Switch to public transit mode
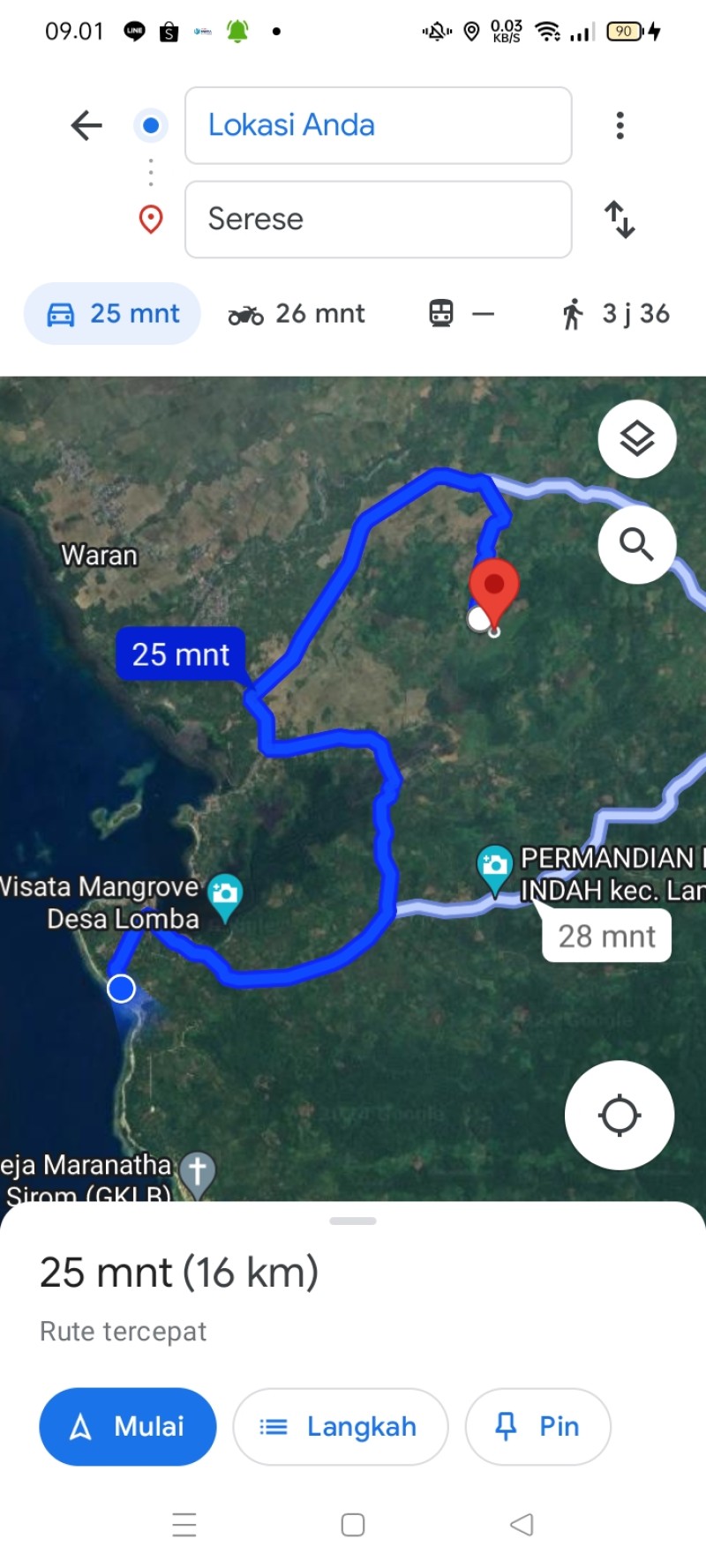The height and width of the screenshot is (1568, 706). (x=462, y=314)
